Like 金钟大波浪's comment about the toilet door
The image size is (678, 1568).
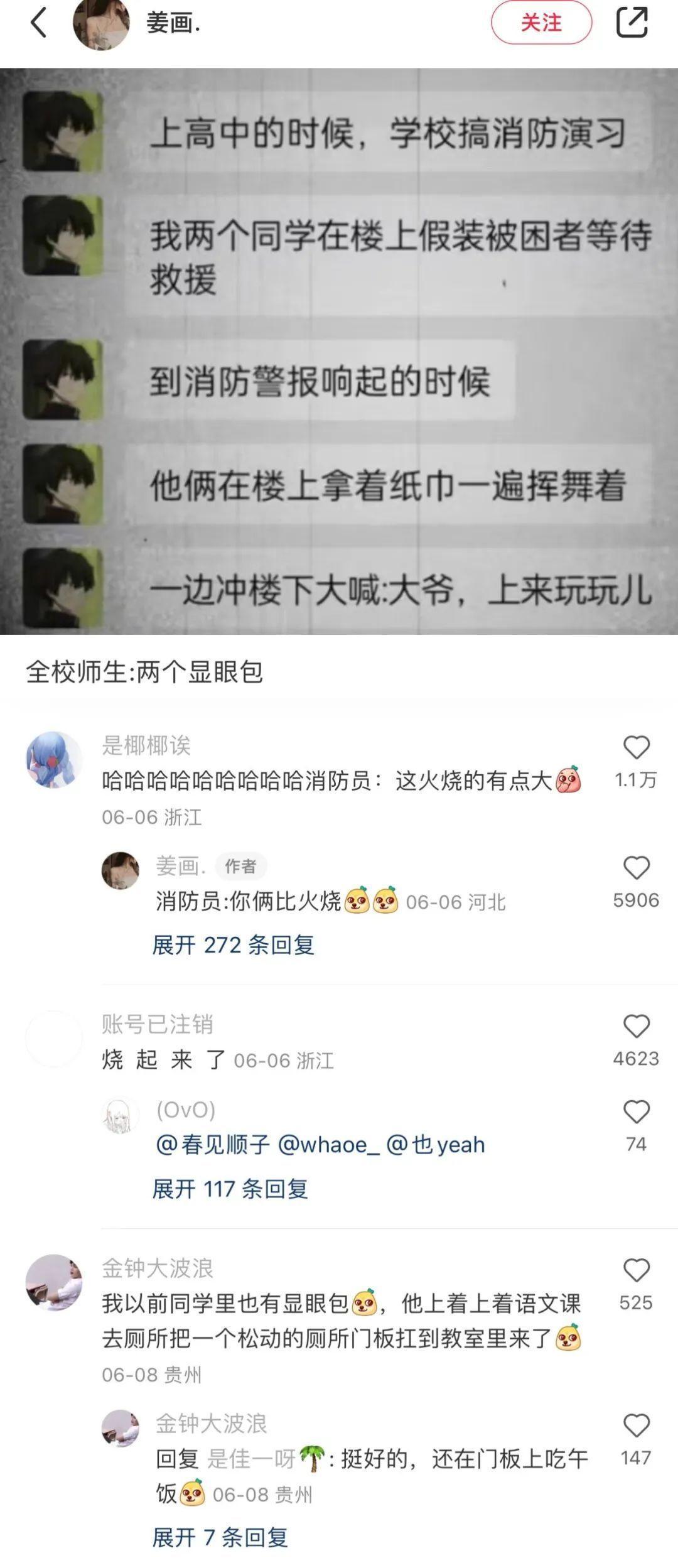click(x=636, y=1271)
